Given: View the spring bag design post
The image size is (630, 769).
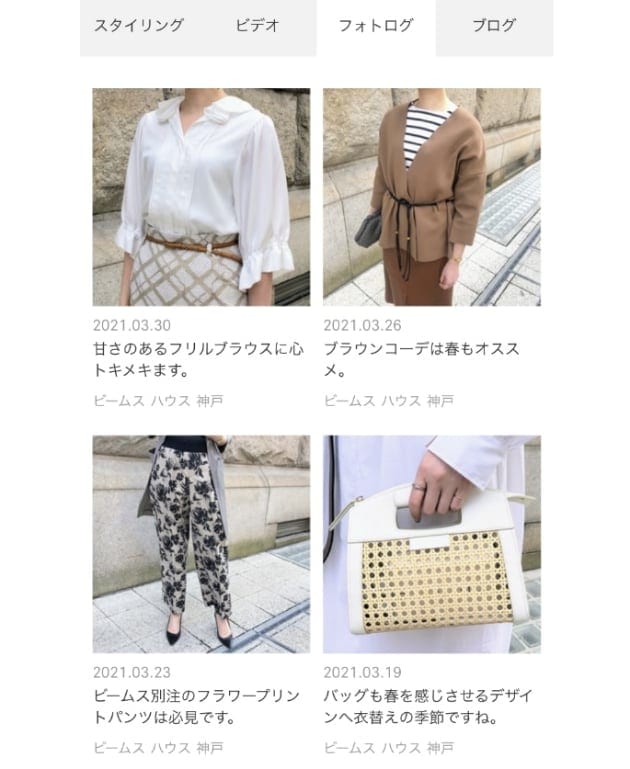Looking at the screenshot, I should pyautogui.click(x=431, y=544).
